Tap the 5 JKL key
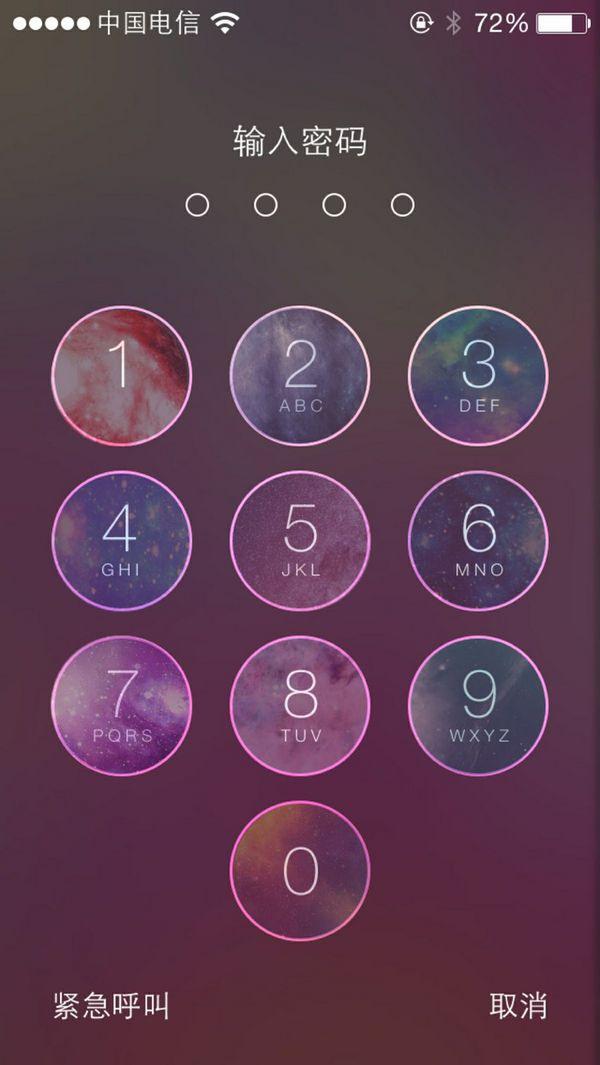600x1065 pixels. coord(300,541)
